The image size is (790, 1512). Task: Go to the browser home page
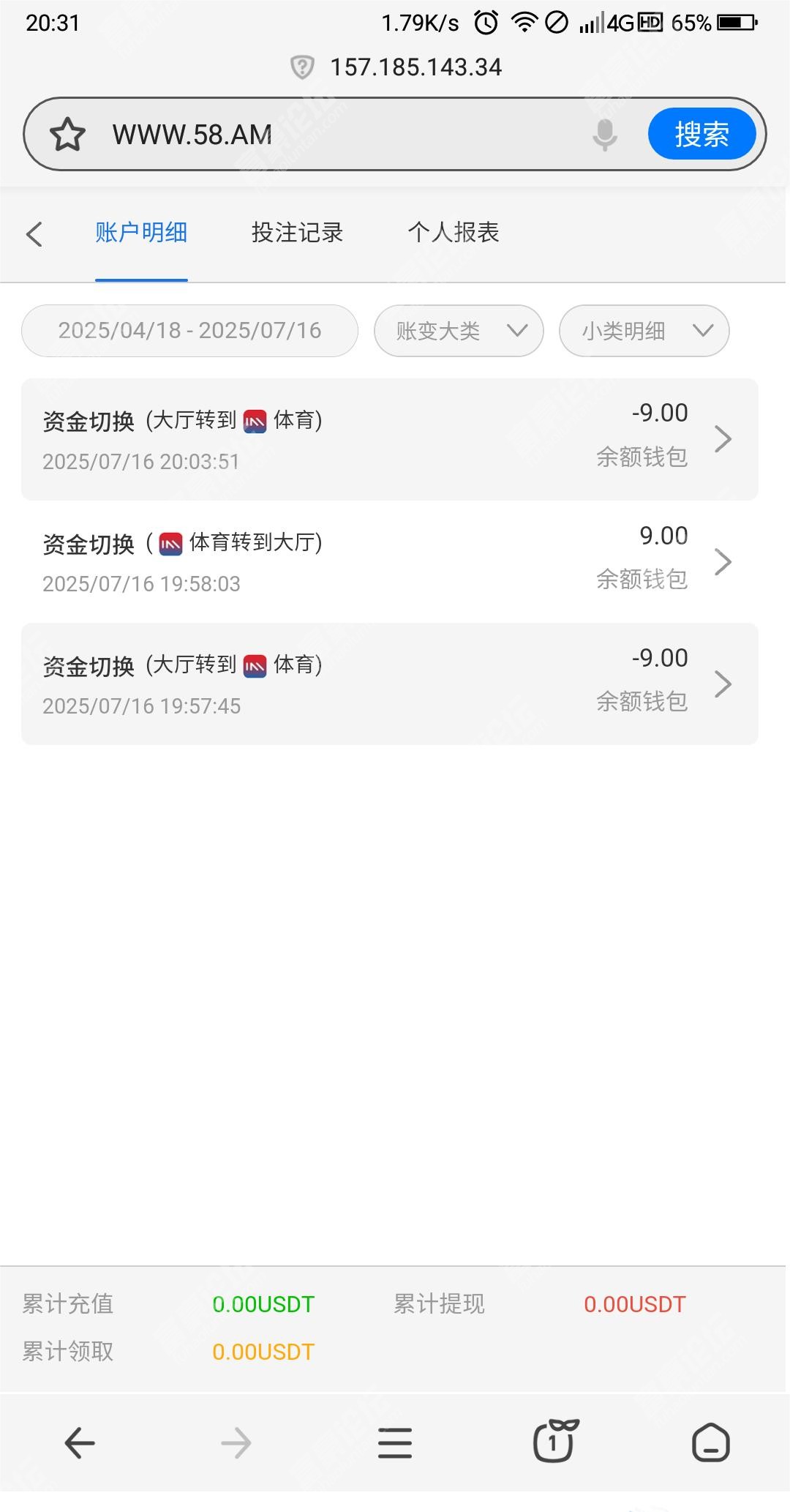711,1443
